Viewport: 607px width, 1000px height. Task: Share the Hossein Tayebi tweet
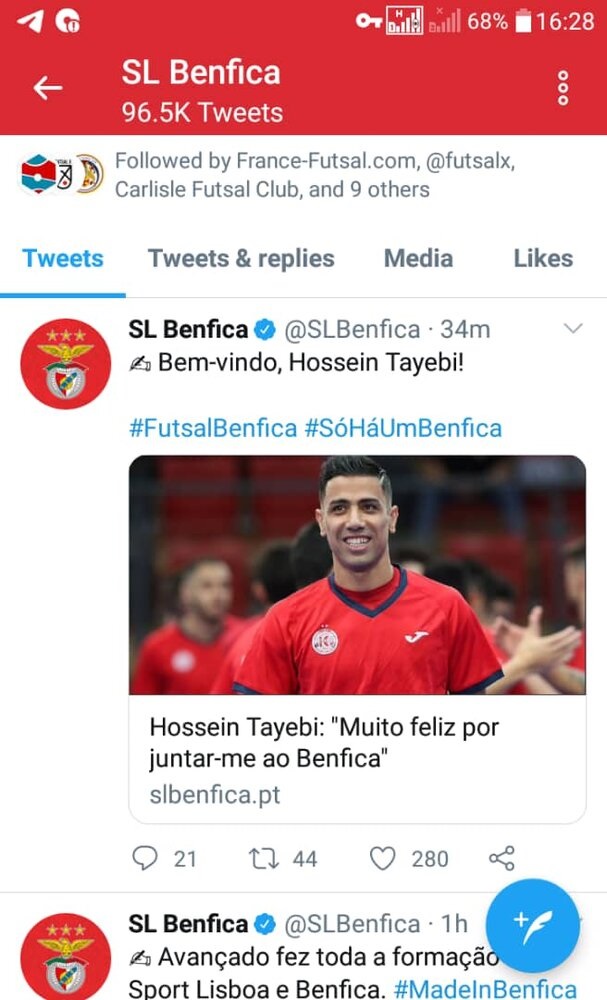pos(502,858)
